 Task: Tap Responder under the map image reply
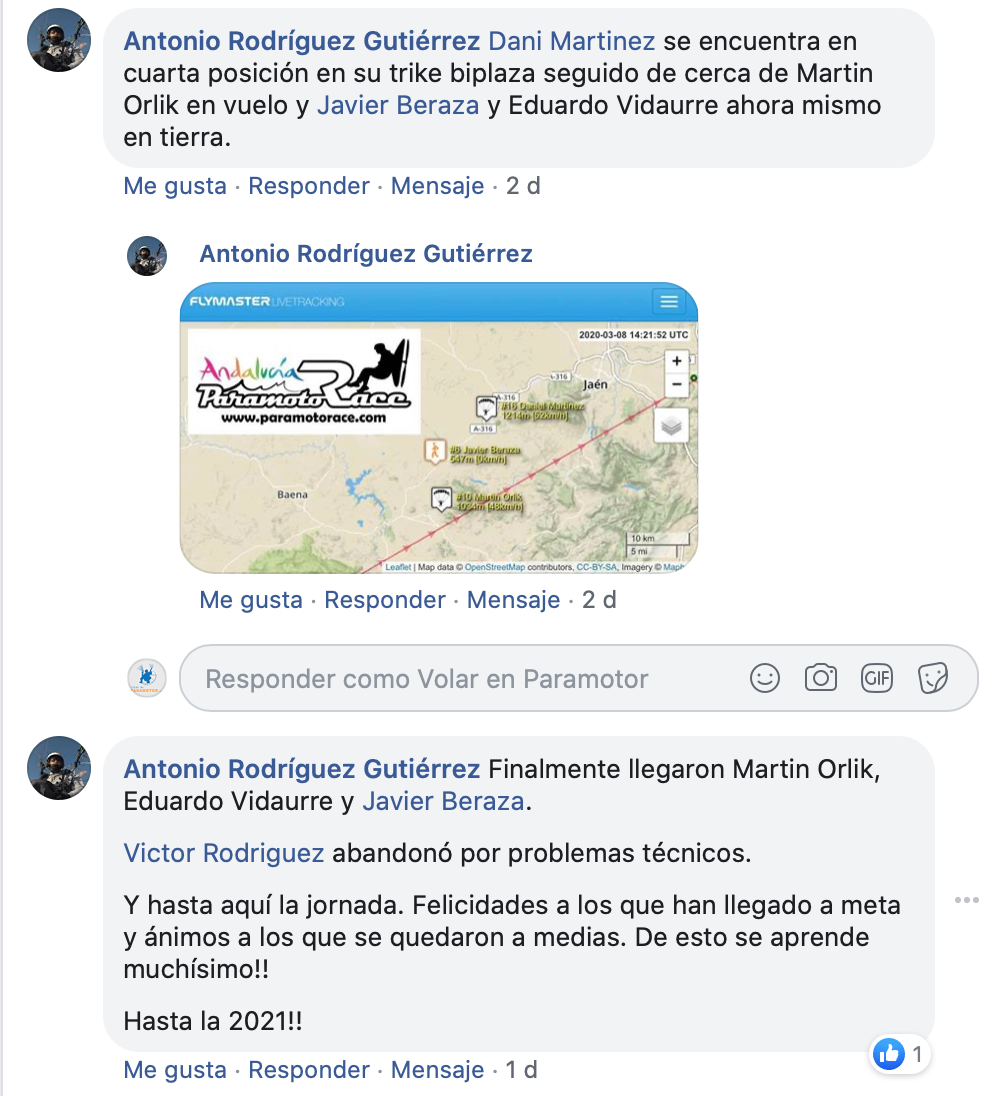385,600
